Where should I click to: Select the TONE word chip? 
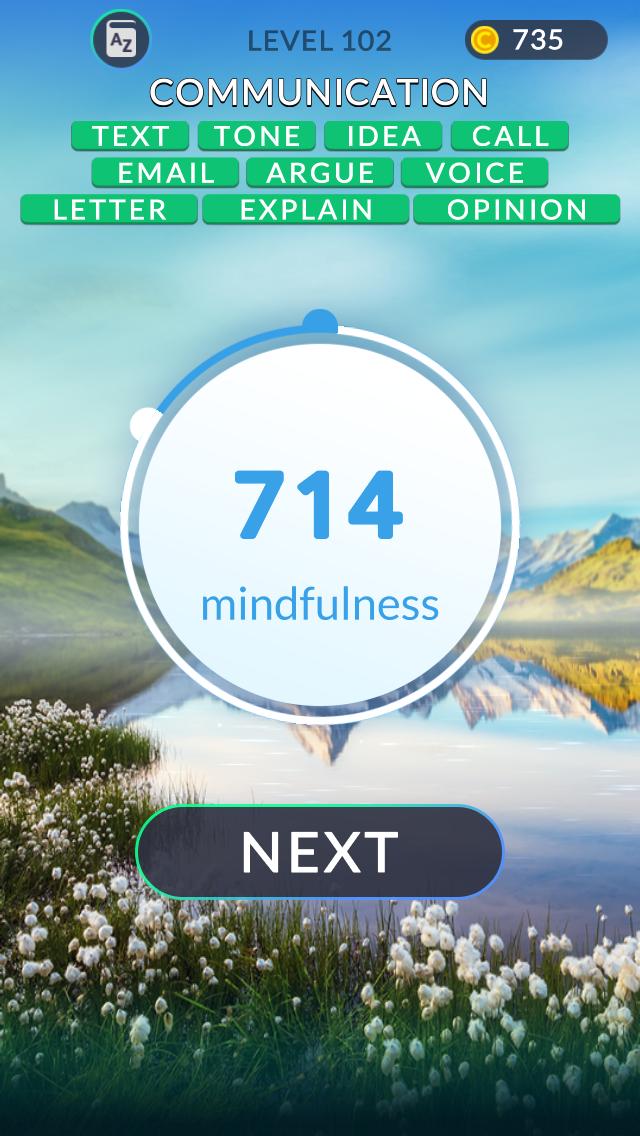point(257,136)
